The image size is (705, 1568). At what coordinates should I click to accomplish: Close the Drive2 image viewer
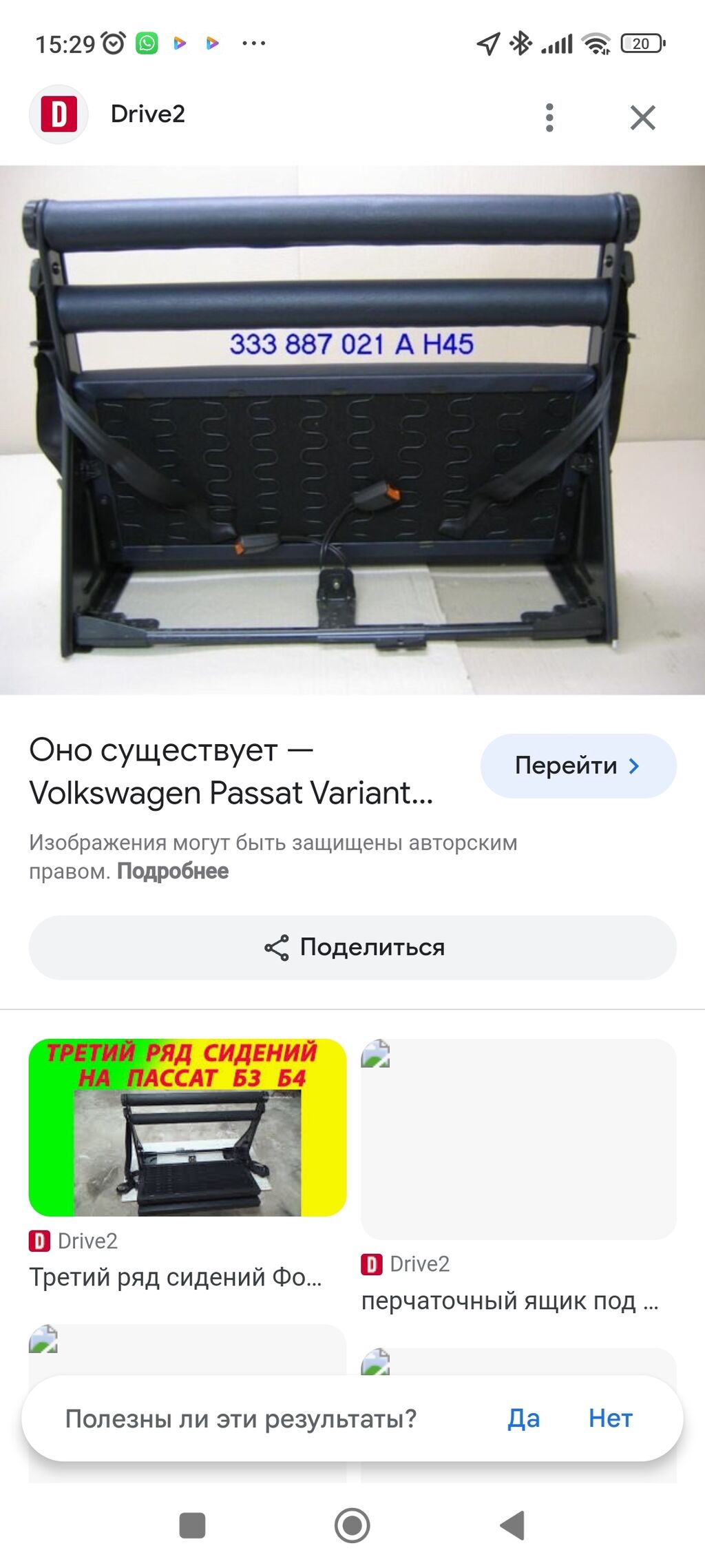[642, 117]
